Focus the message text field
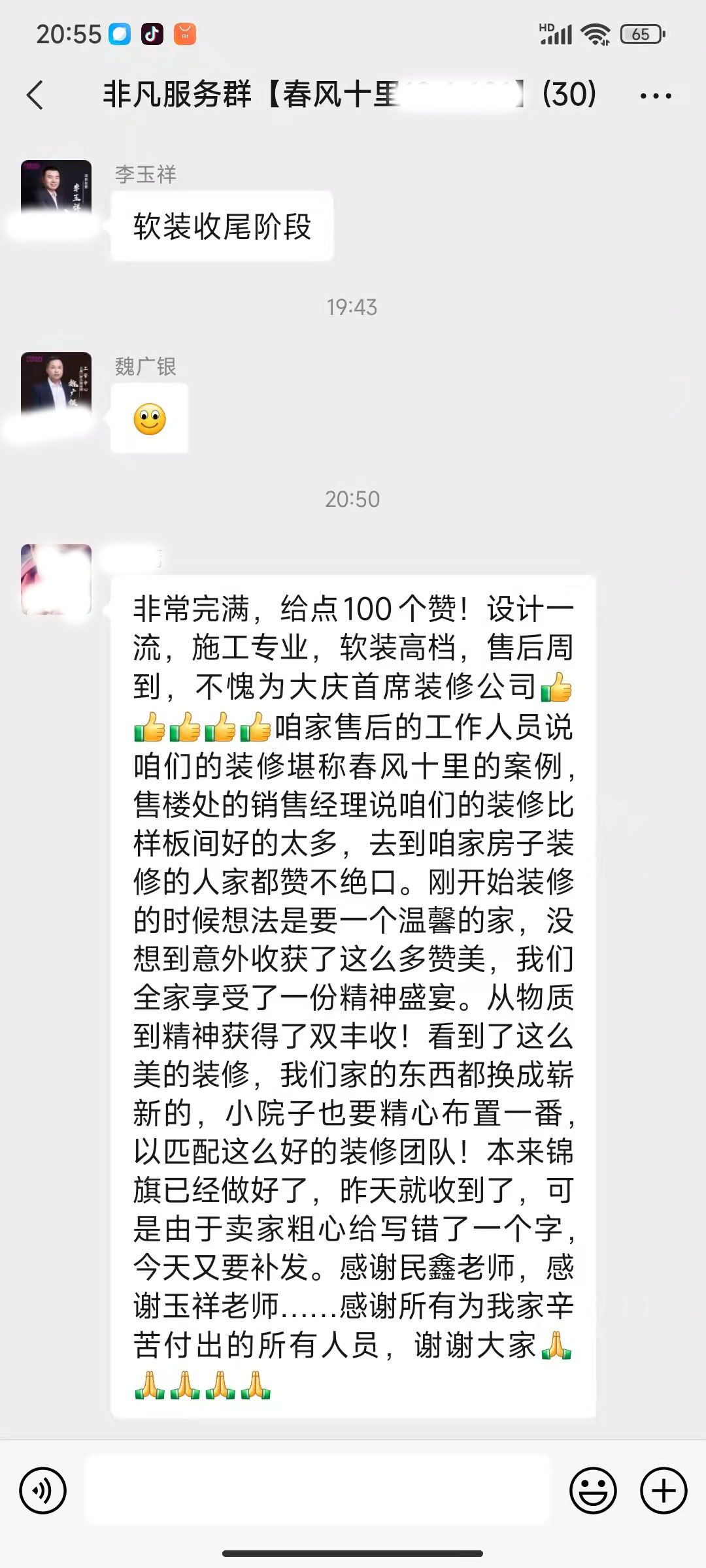 pos(318,1490)
